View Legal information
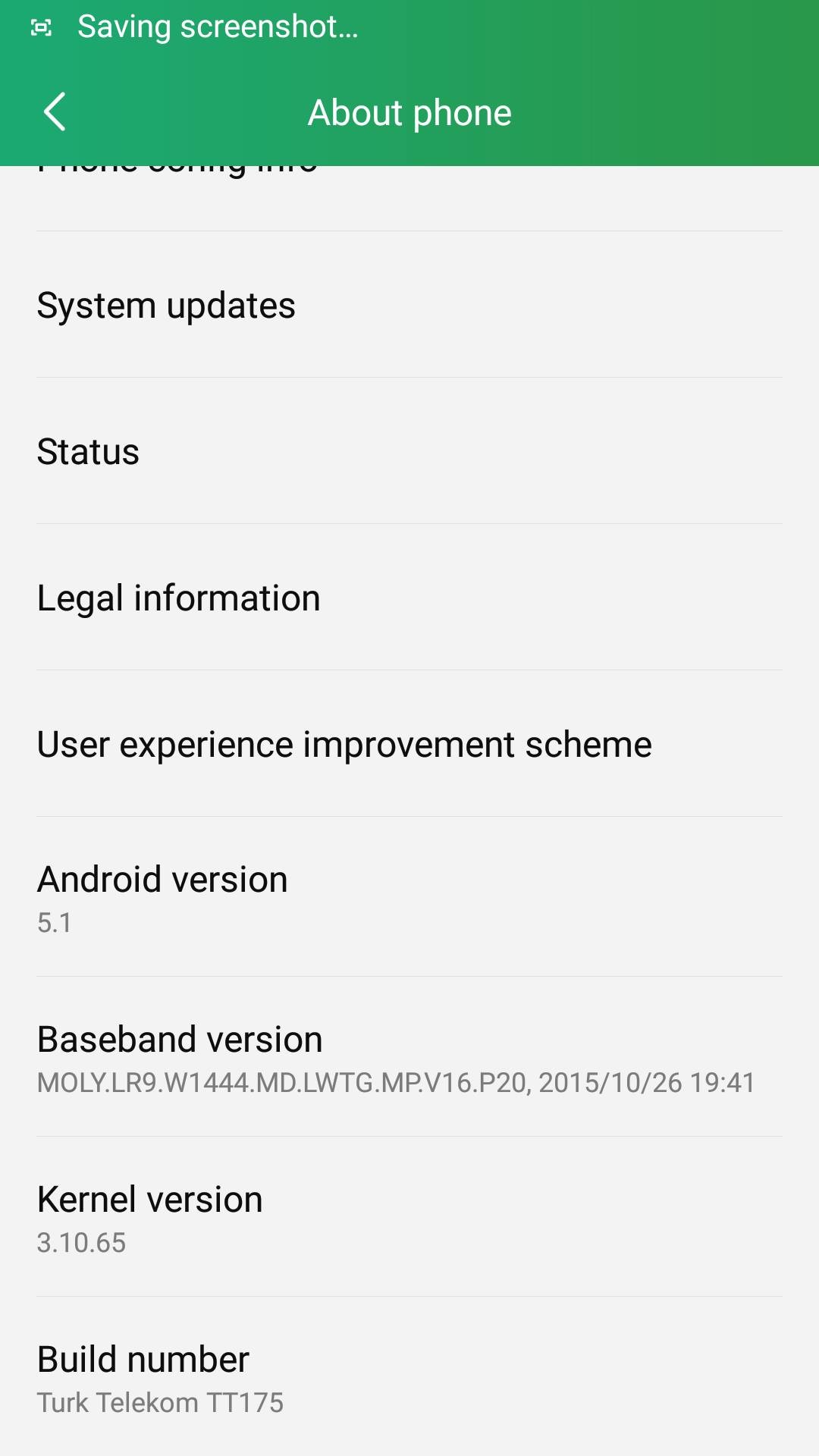This screenshot has height=1456, width=819. tap(409, 598)
